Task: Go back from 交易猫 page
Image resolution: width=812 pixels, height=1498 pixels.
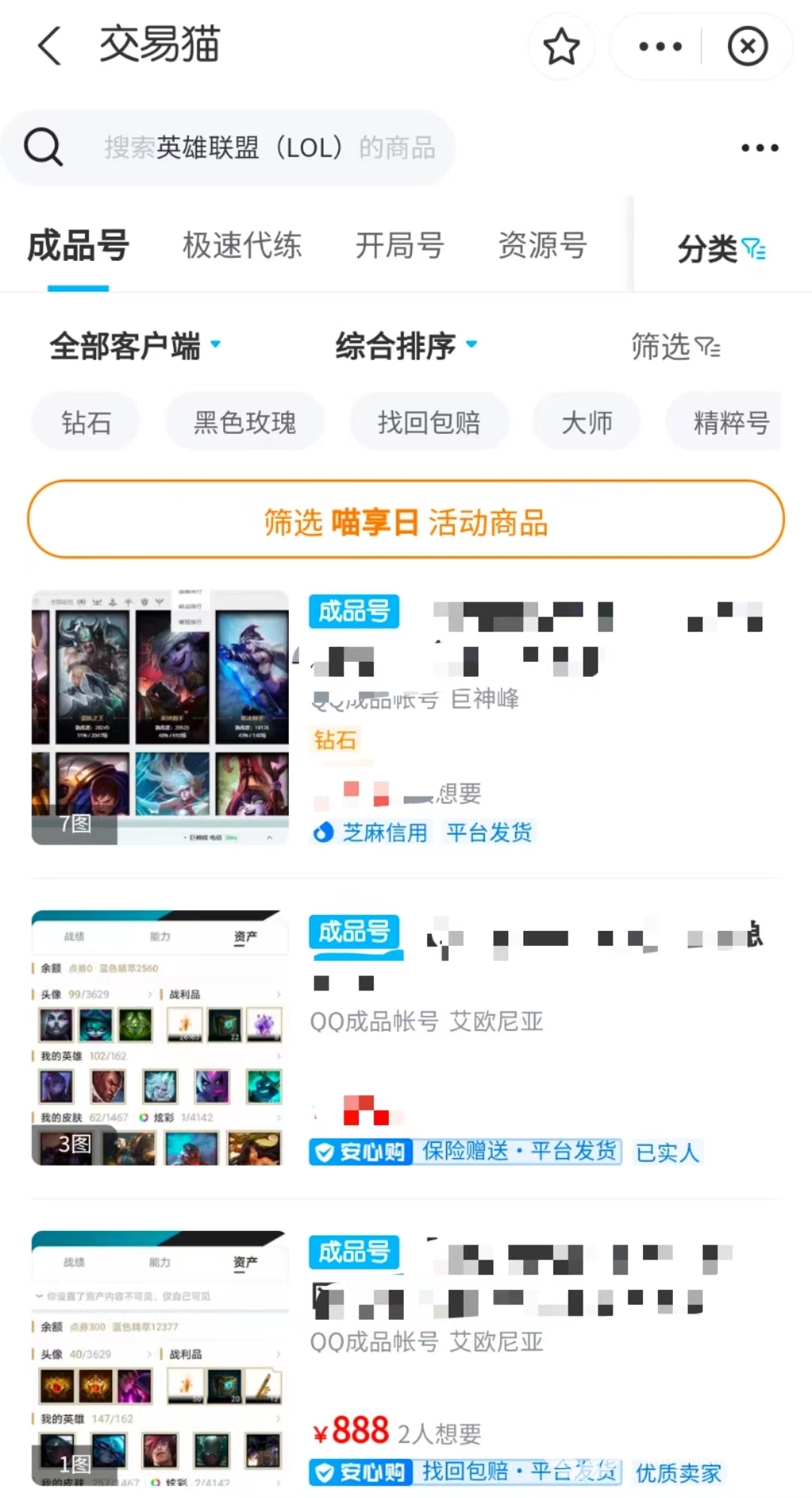Action: (50, 45)
